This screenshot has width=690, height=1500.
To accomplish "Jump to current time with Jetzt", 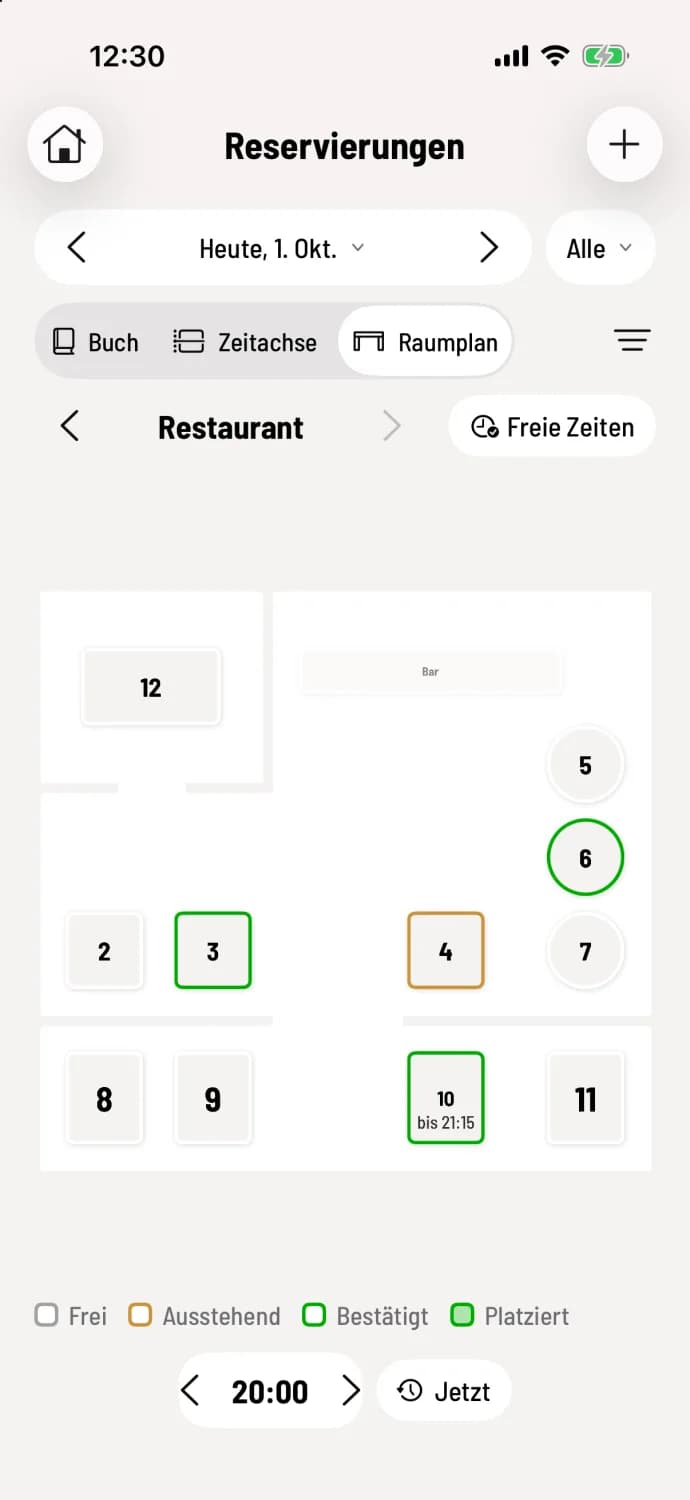I will coord(444,1391).
